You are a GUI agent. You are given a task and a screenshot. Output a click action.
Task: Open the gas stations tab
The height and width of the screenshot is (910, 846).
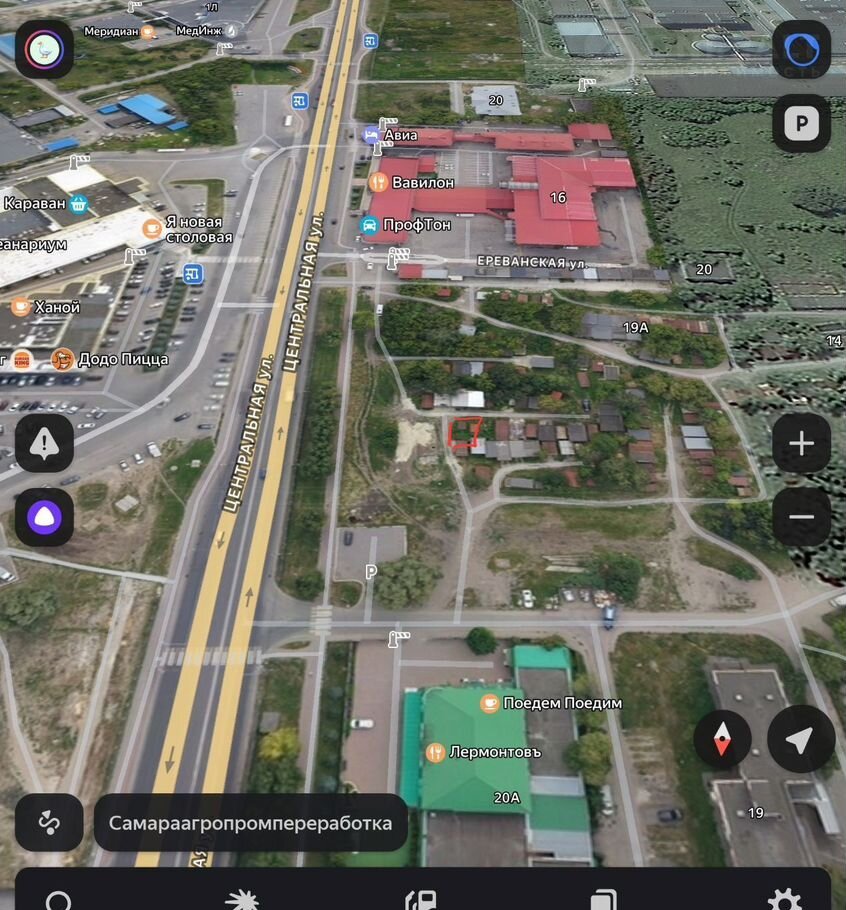pyautogui.click(x=421, y=899)
